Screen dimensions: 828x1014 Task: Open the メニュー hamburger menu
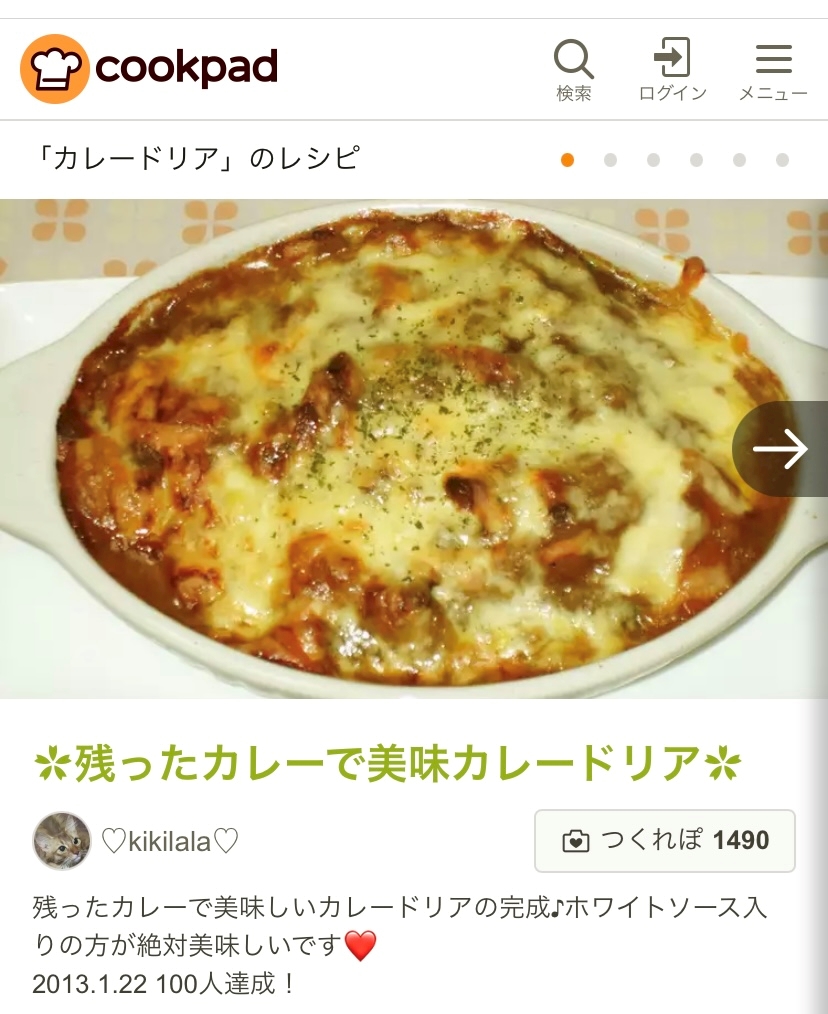point(774,71)
